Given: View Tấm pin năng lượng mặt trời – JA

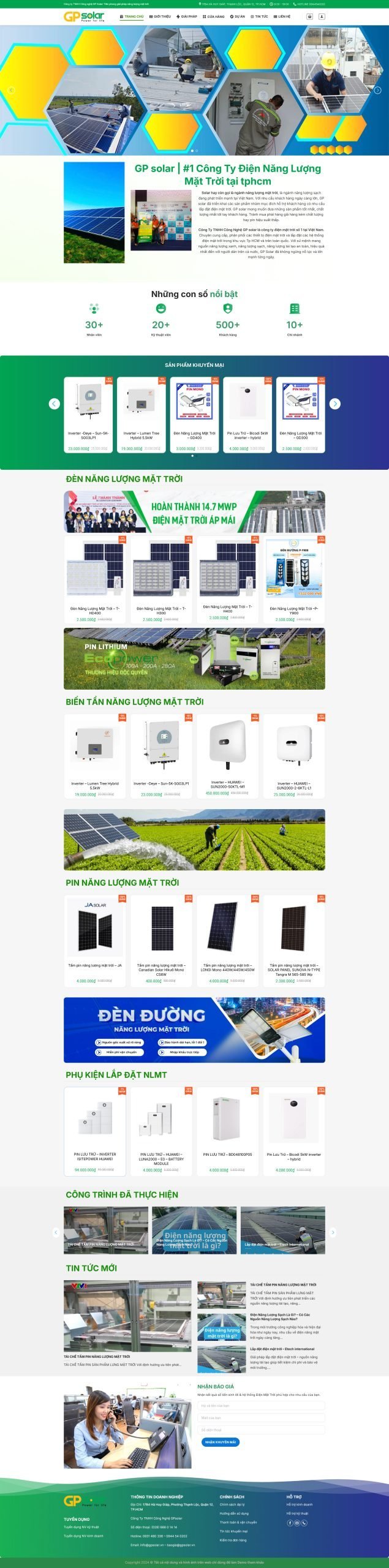Looking at the screenshot, I should tap(95, 965).
